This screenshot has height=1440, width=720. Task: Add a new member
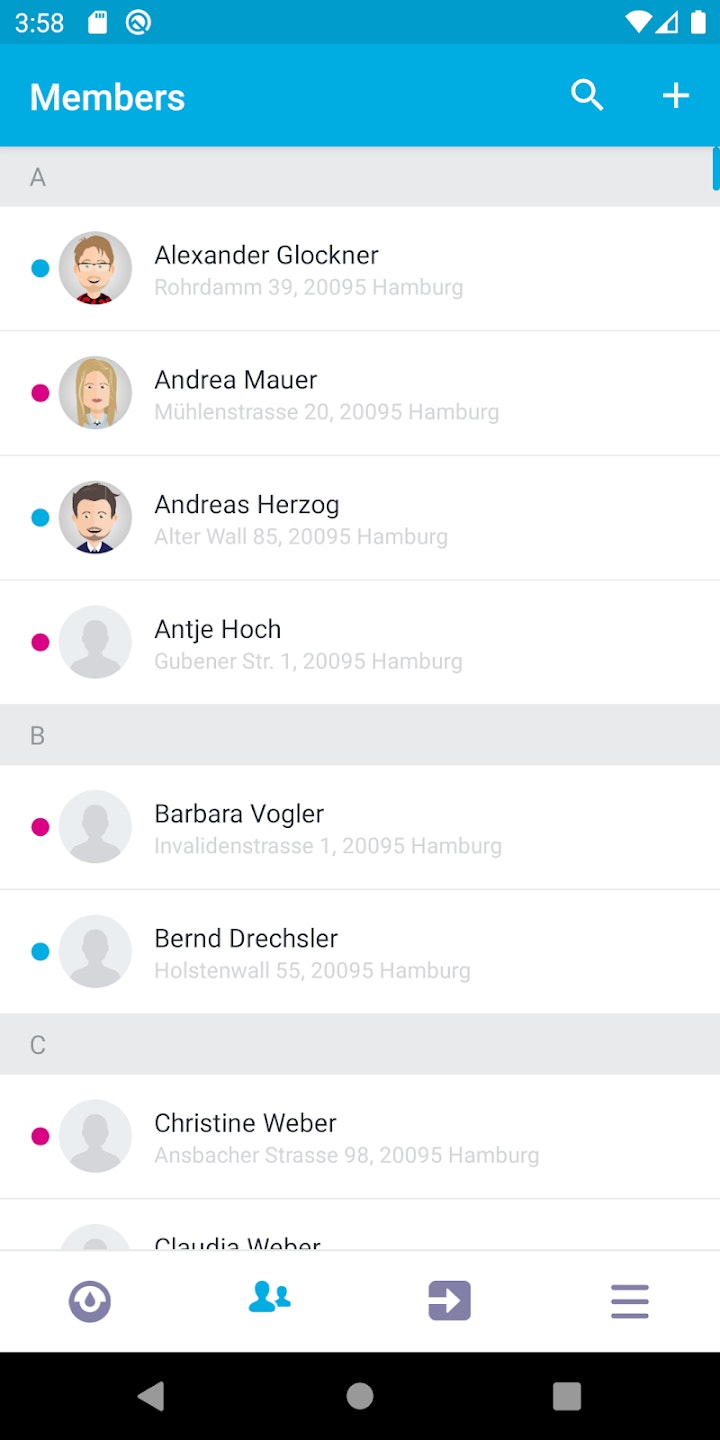[676, 96]
